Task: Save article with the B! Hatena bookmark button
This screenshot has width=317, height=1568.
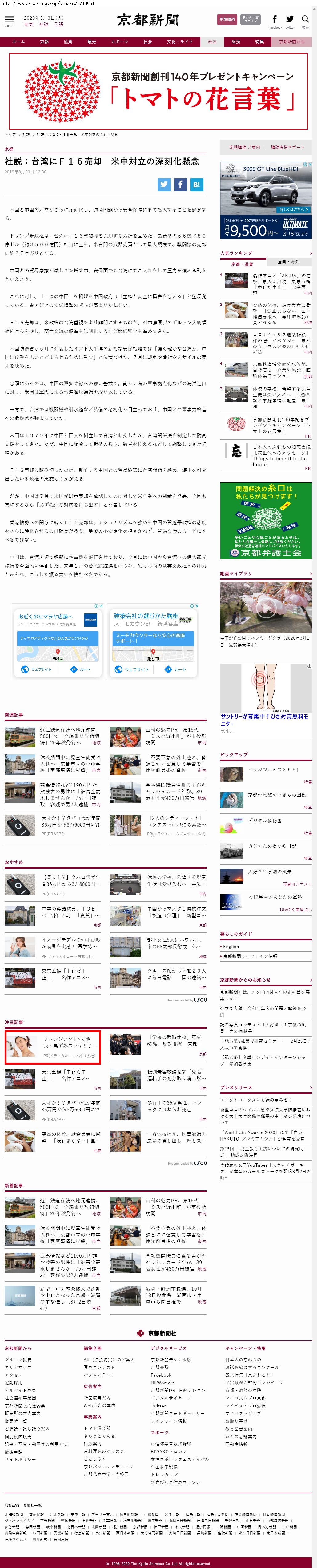Action: [196, 185]
